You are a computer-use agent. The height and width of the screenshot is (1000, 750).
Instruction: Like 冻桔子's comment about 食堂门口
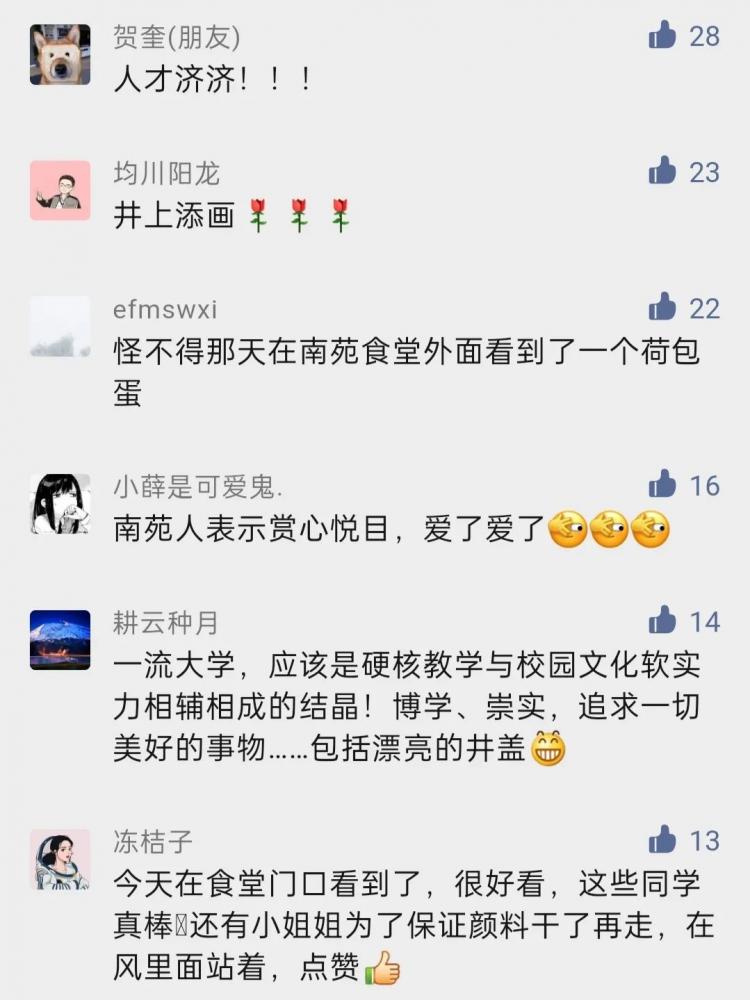[x=663, y=841]
